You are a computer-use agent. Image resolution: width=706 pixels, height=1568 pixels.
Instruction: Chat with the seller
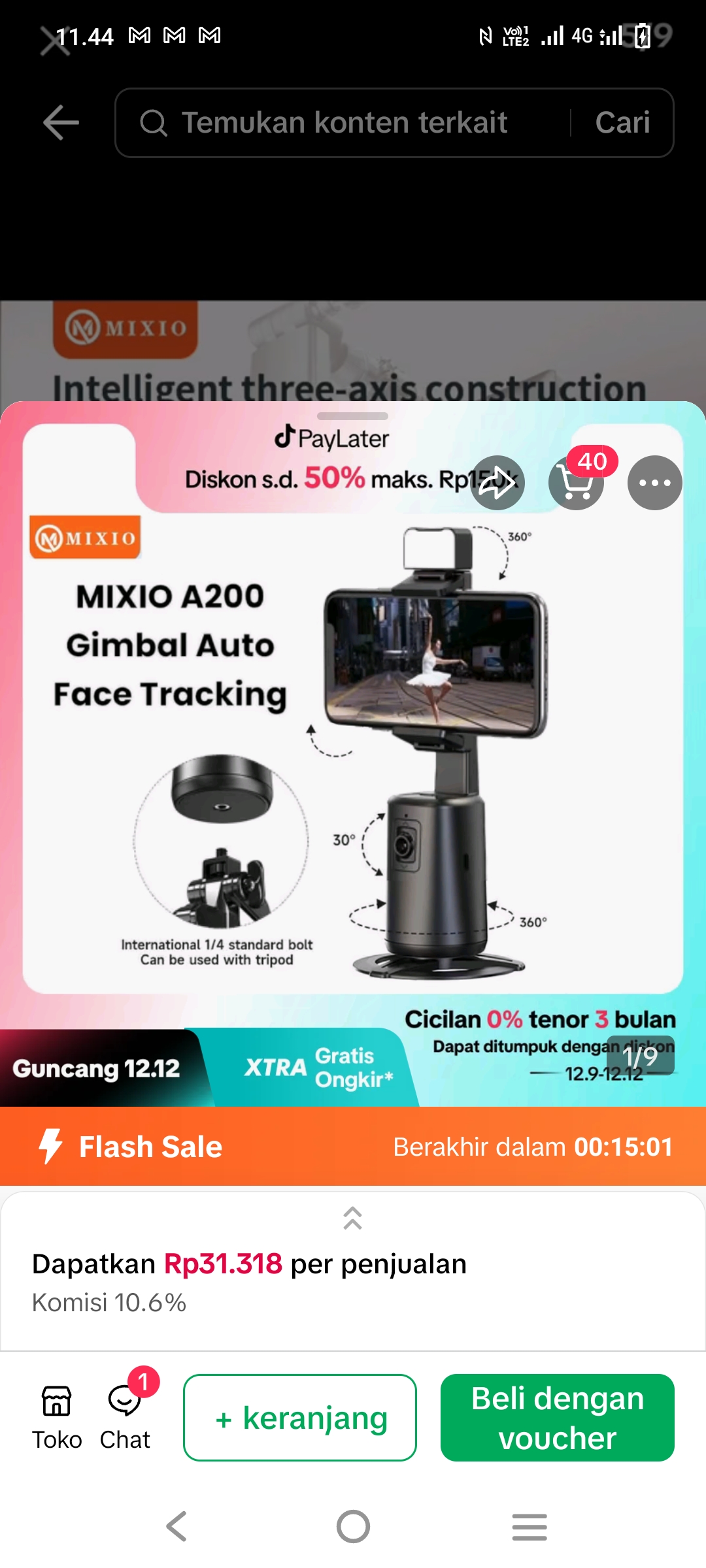(125, 1417)
